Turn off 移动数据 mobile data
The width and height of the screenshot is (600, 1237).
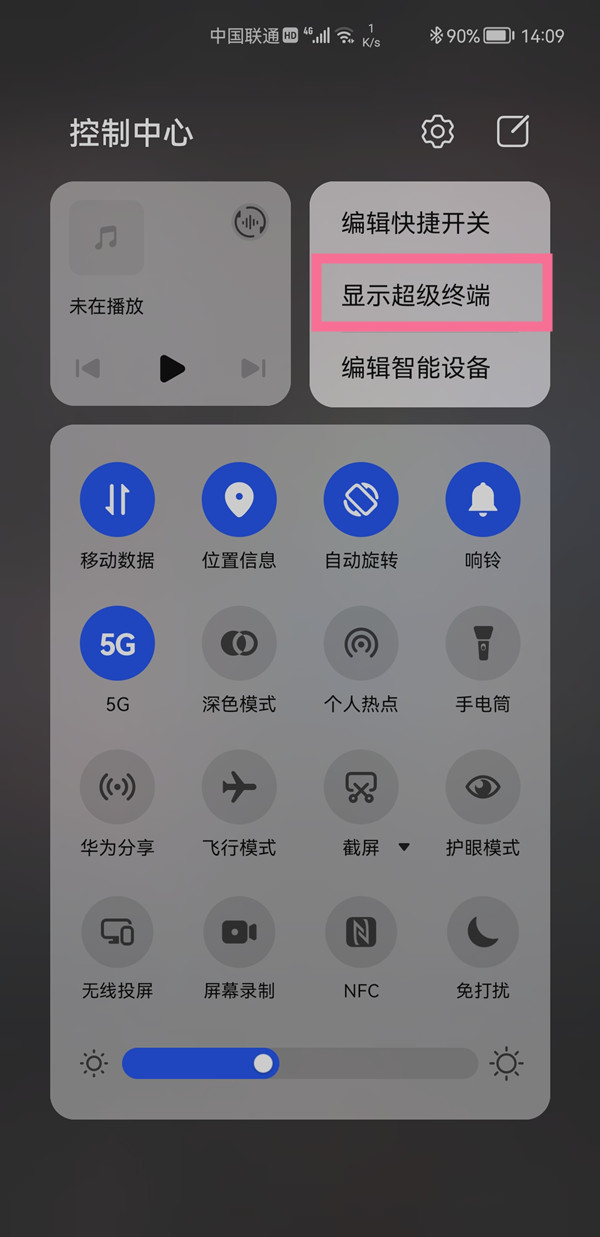[x=117, y=499]
